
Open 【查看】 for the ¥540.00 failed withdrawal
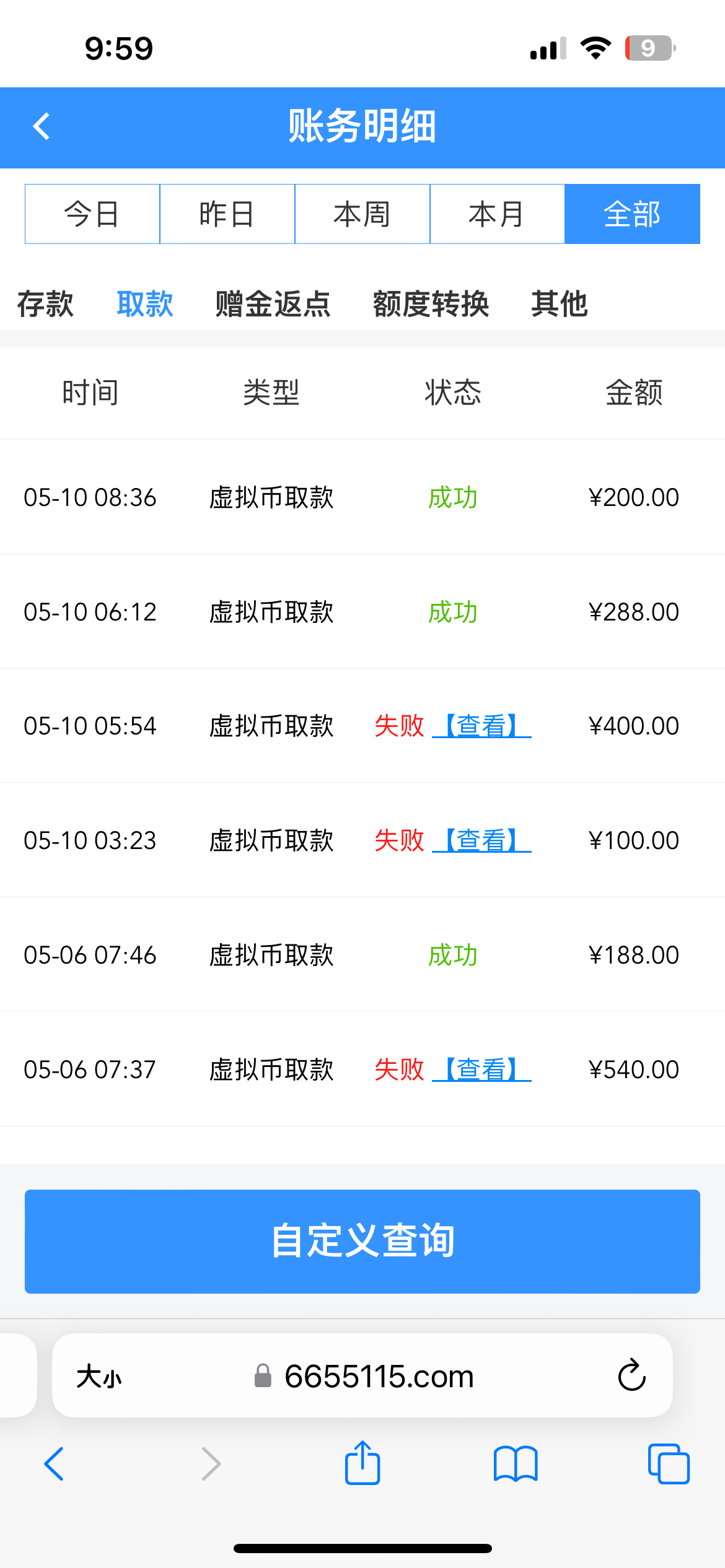(483, 1068)
